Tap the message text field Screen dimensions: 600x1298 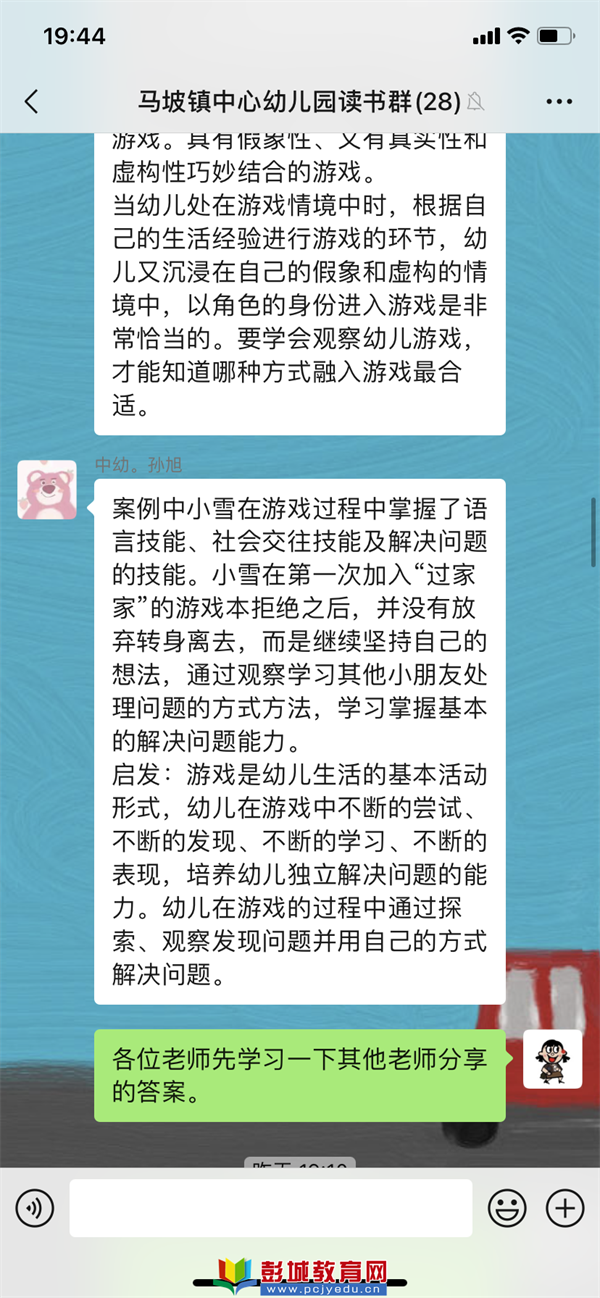pos(270,1209)
